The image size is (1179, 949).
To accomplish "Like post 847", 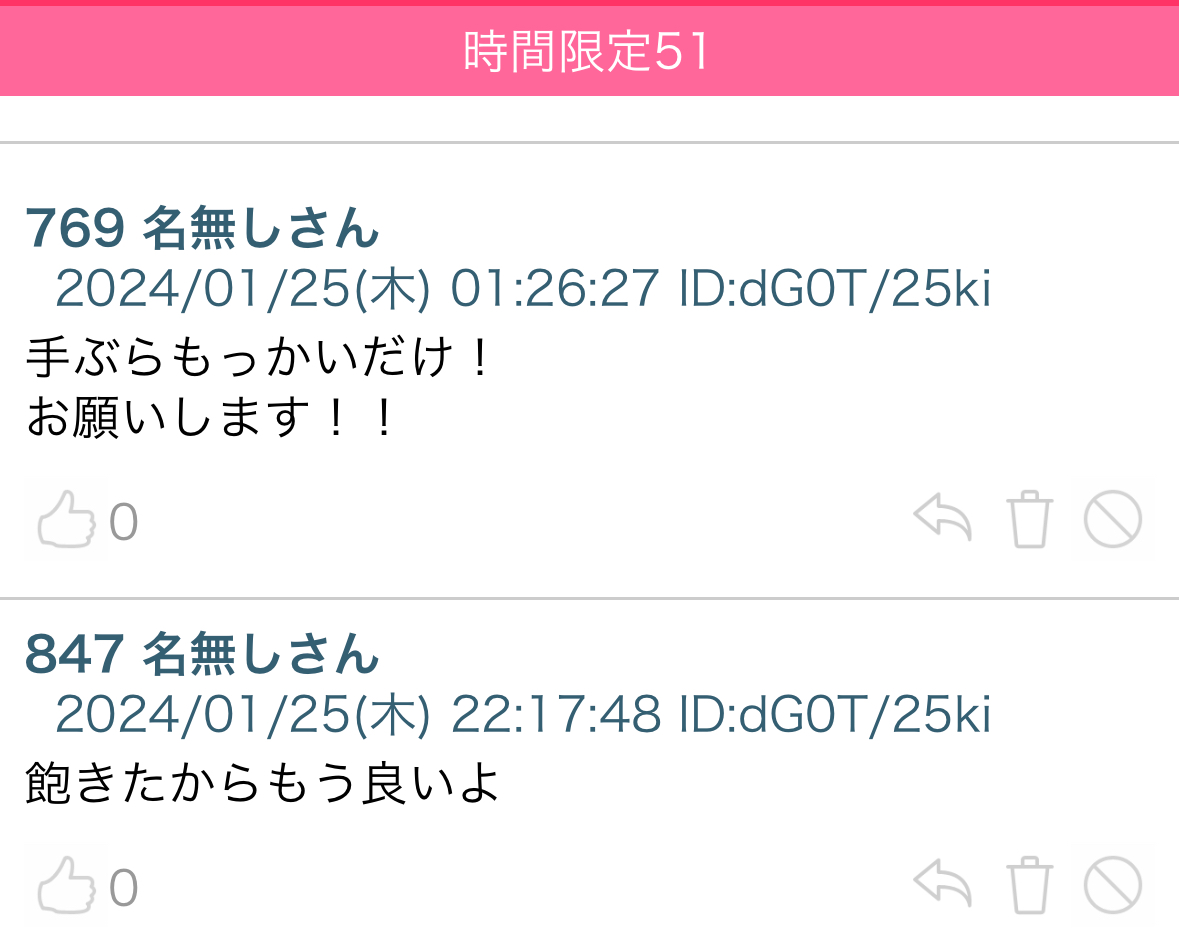I will [66, 887].
